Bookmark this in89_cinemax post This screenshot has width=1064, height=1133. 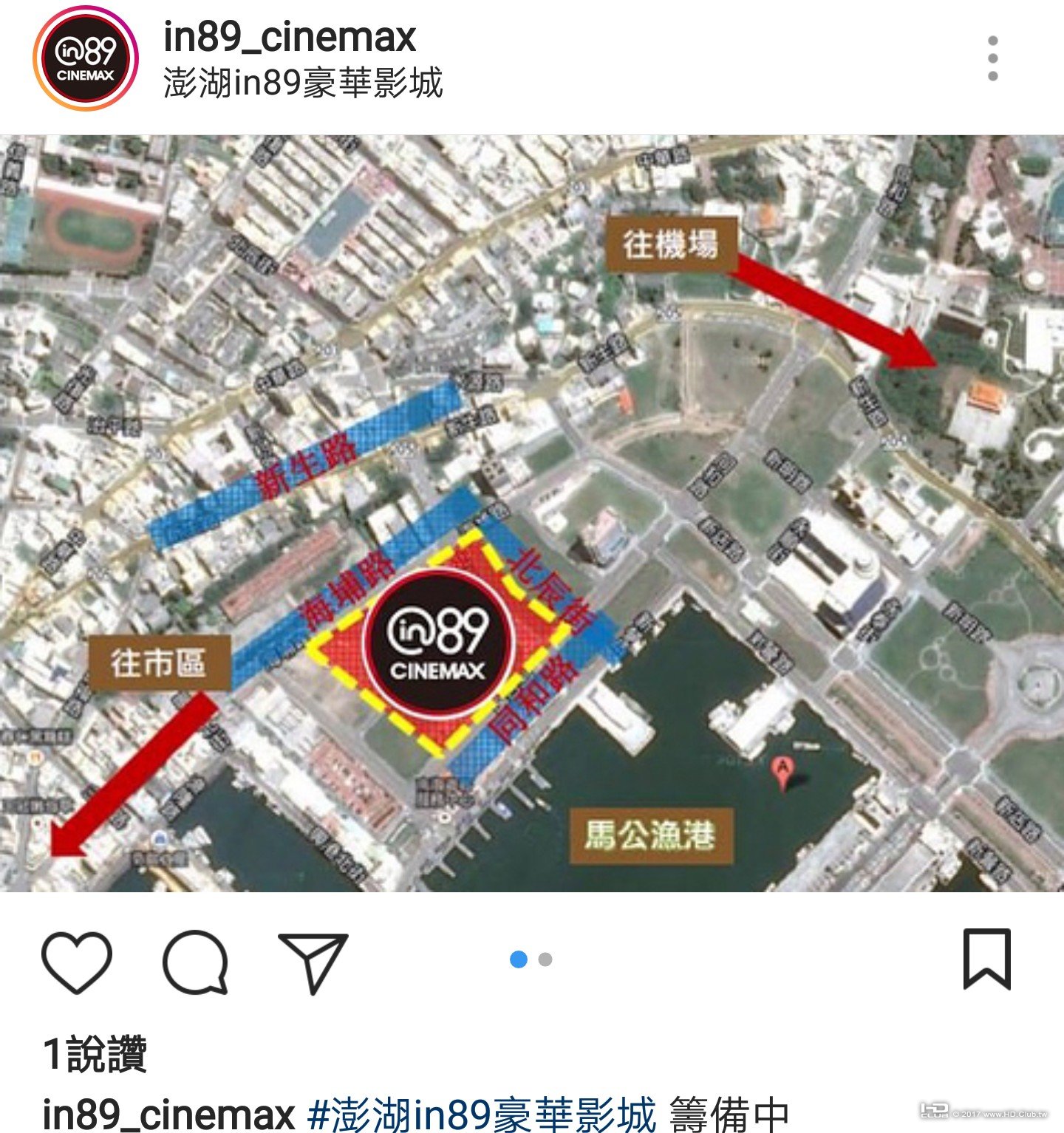tap(986, 959)
